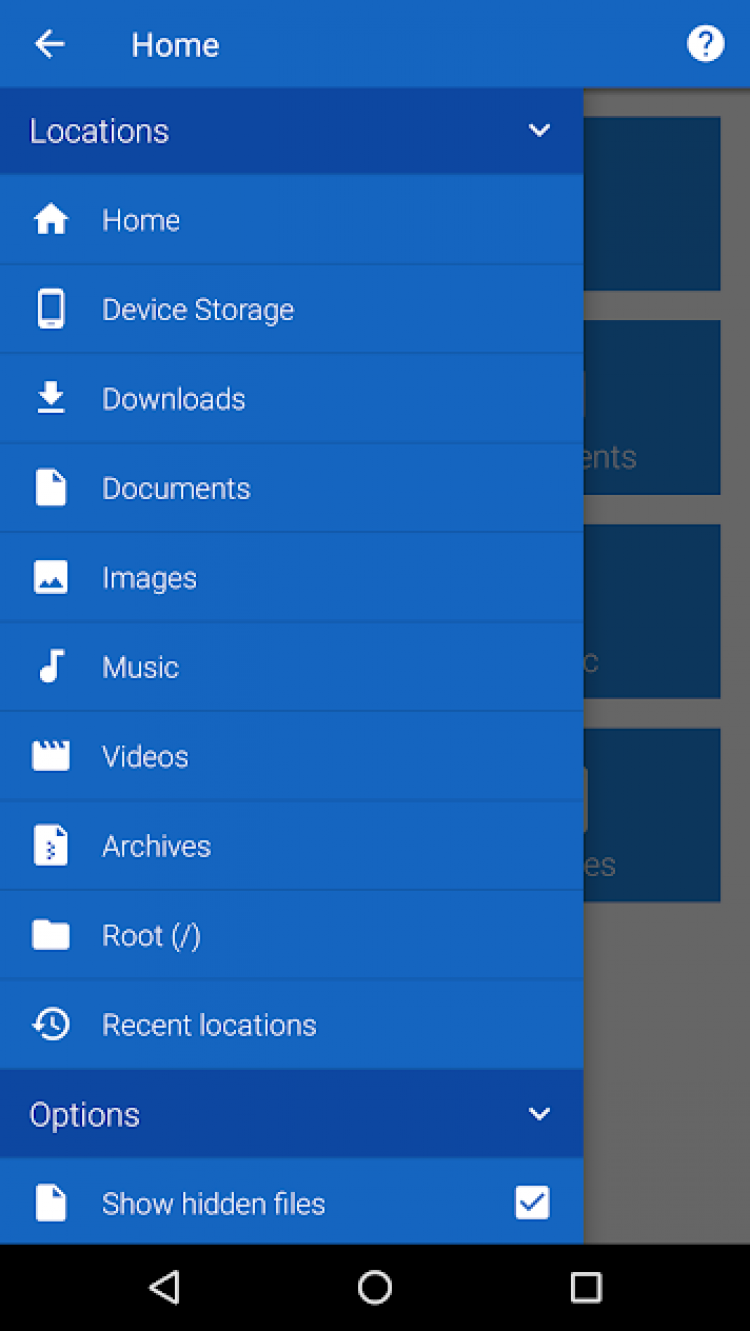Open the recent apps overview
Viewport: 750px width, 1331px height.
586,1287
